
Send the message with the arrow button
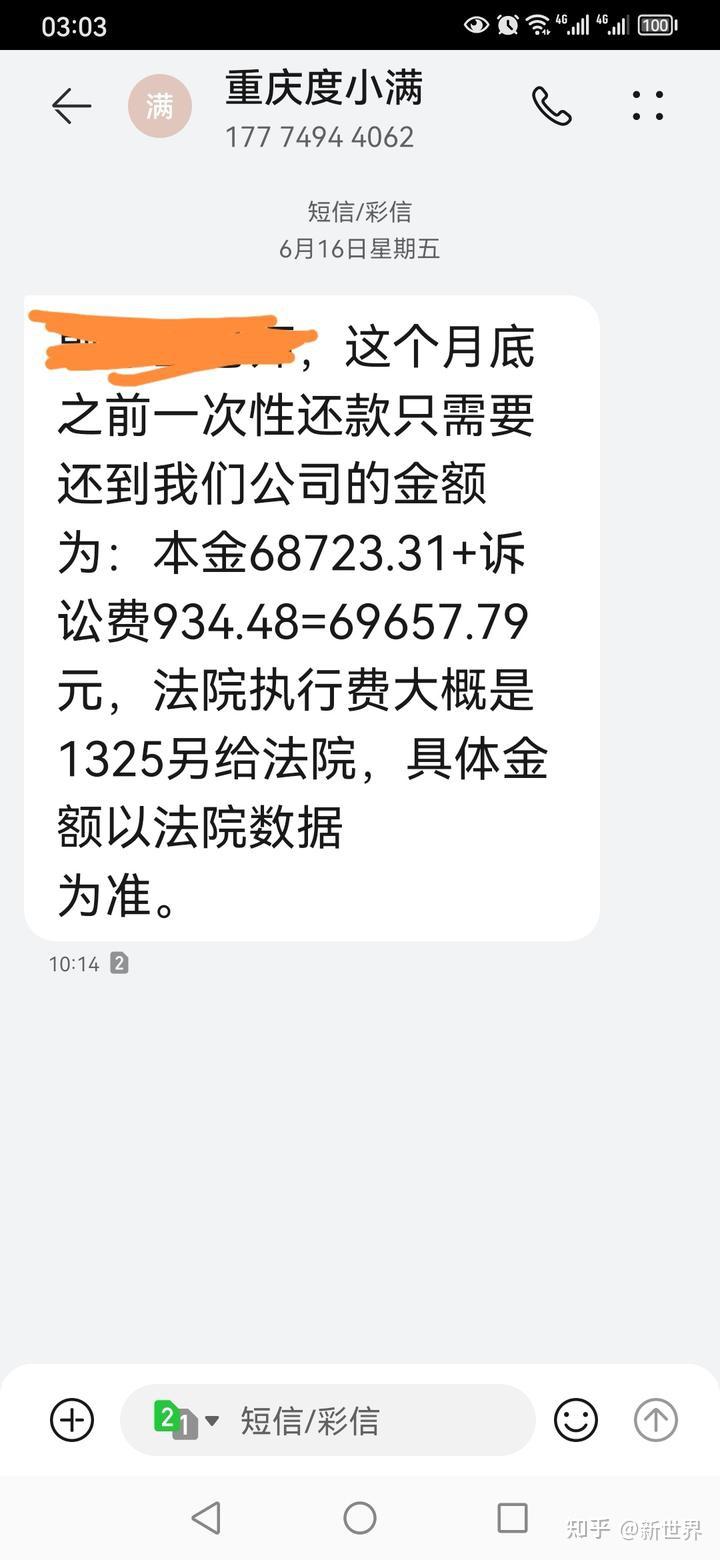[x=656, y=1420]
